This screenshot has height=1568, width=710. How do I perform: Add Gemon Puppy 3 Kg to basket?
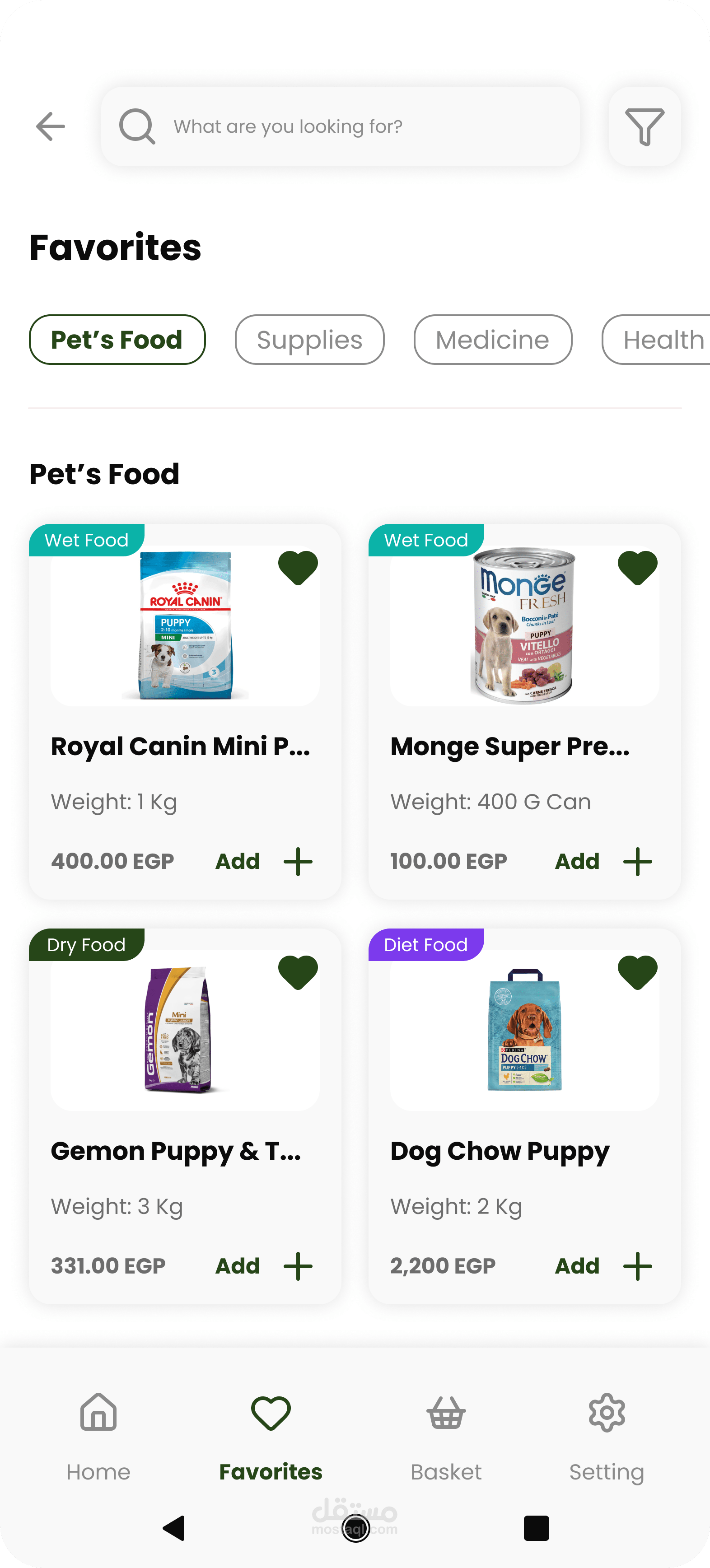coord(264,1266)
